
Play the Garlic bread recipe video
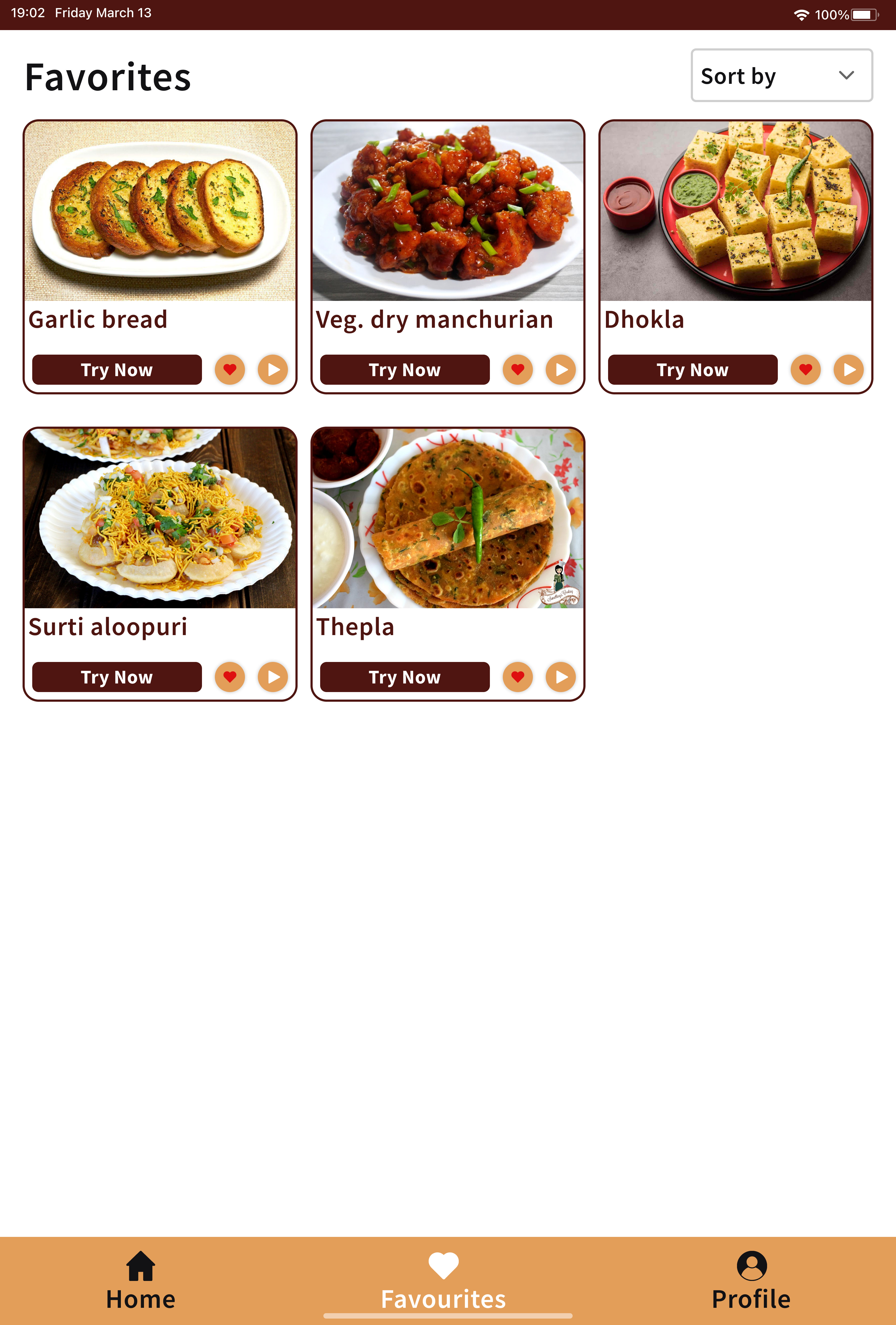[x=273, y=370]
